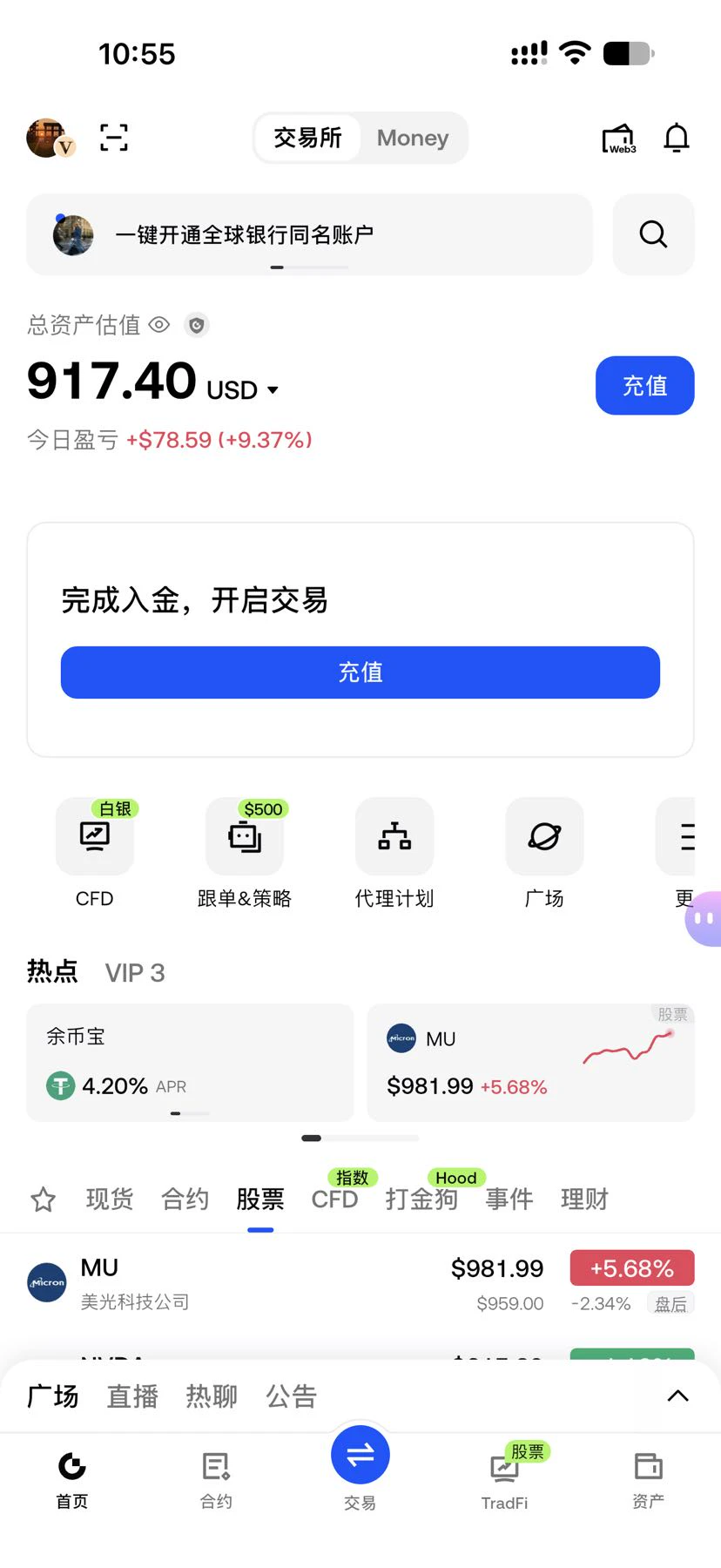This screenshot has height=1568, width=721.
Task: Tap the search magnifier icon
Action: [x=653, y=234]
